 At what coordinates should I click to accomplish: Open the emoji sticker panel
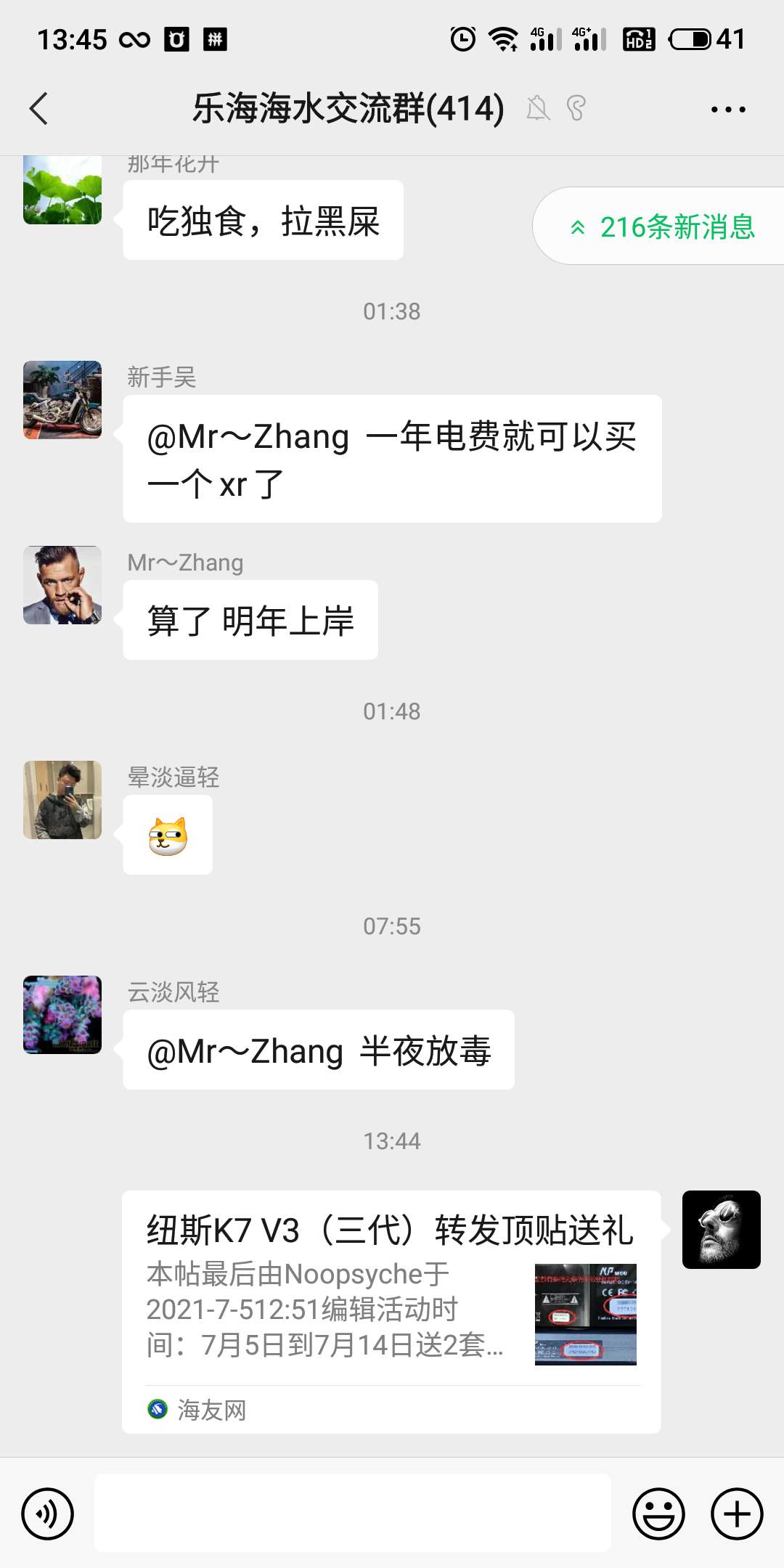tap(658, 1514)
